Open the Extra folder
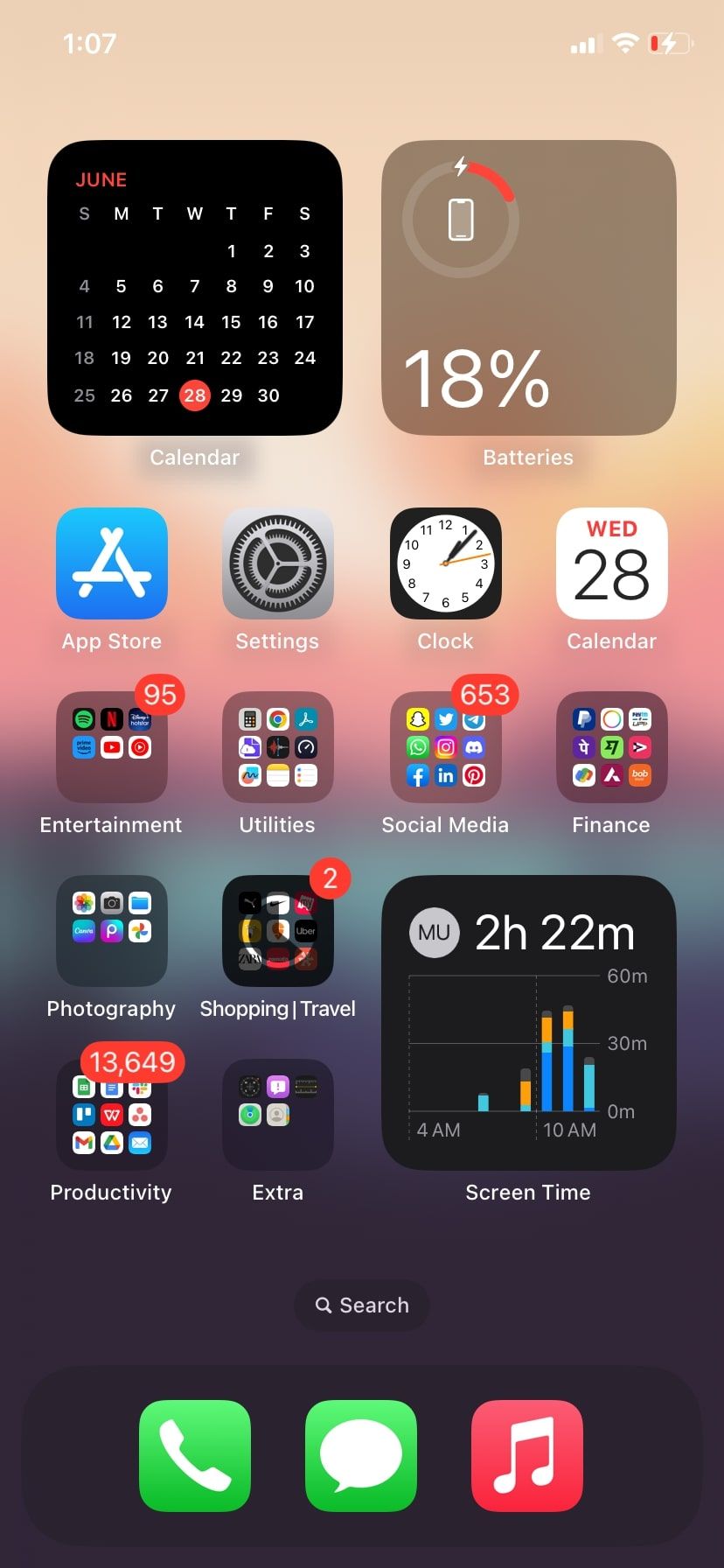724x1568 pixels. (x=277, y=1116)
